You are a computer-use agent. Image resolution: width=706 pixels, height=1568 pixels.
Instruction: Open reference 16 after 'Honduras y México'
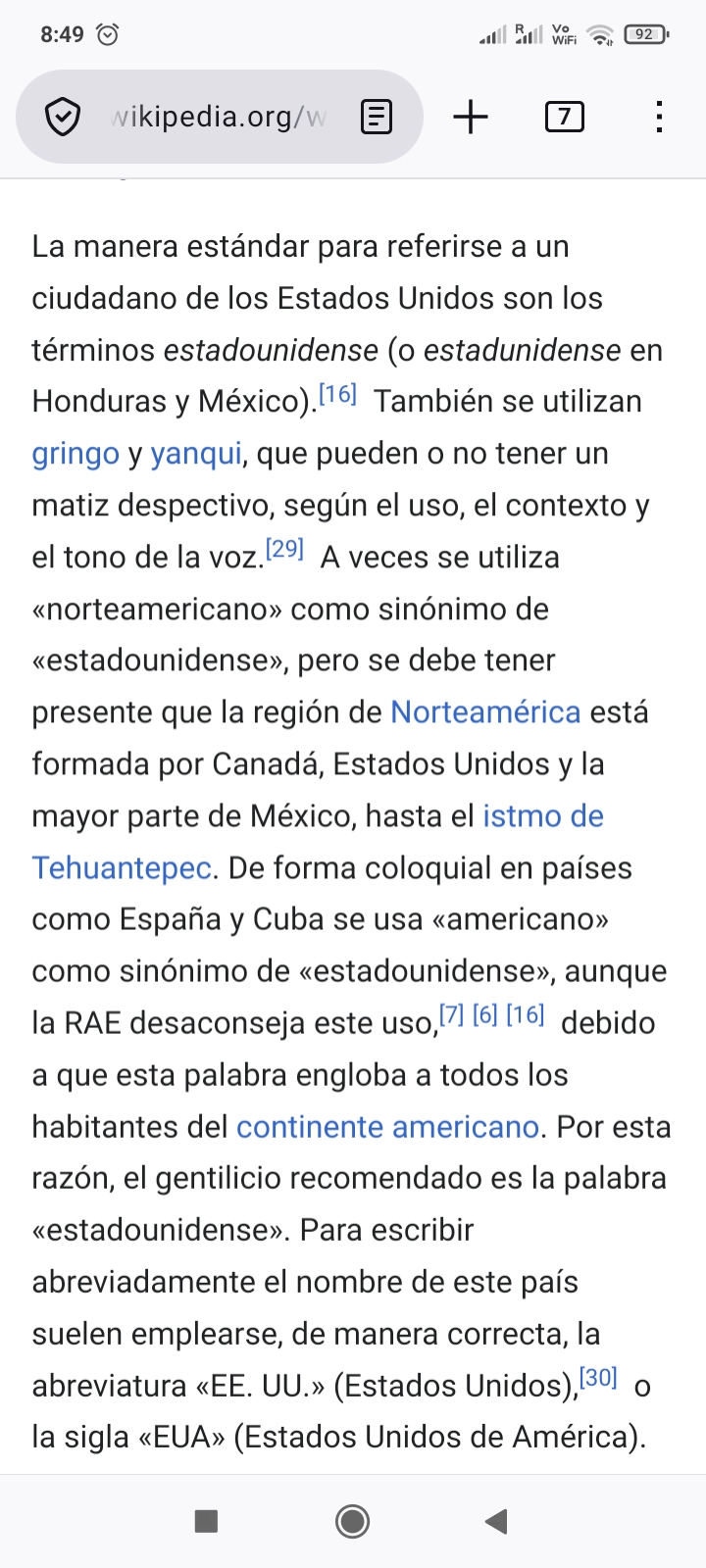pyautogui.click(x=338, y=394)
